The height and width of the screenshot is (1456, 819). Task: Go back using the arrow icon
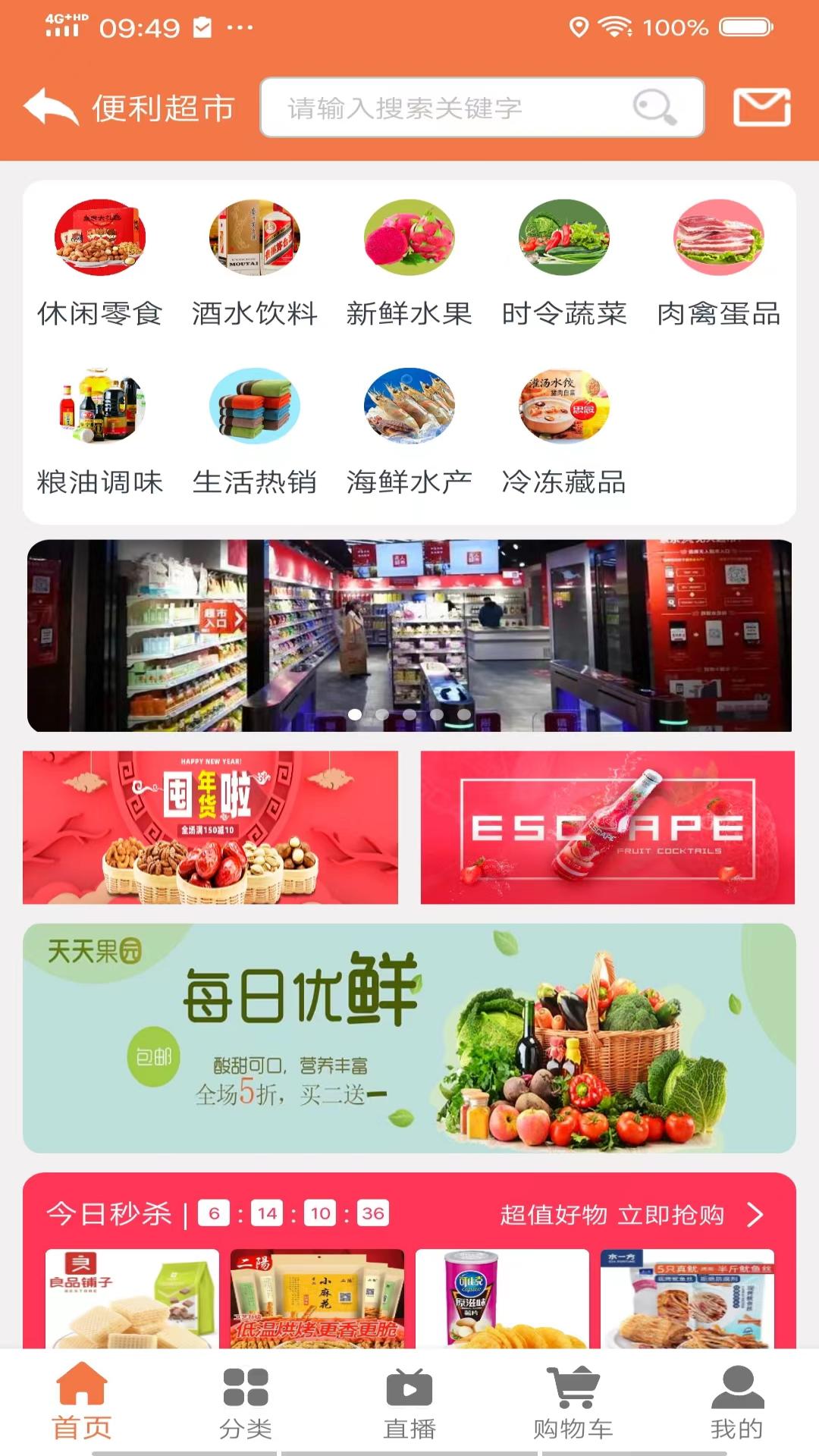point(51,108)
